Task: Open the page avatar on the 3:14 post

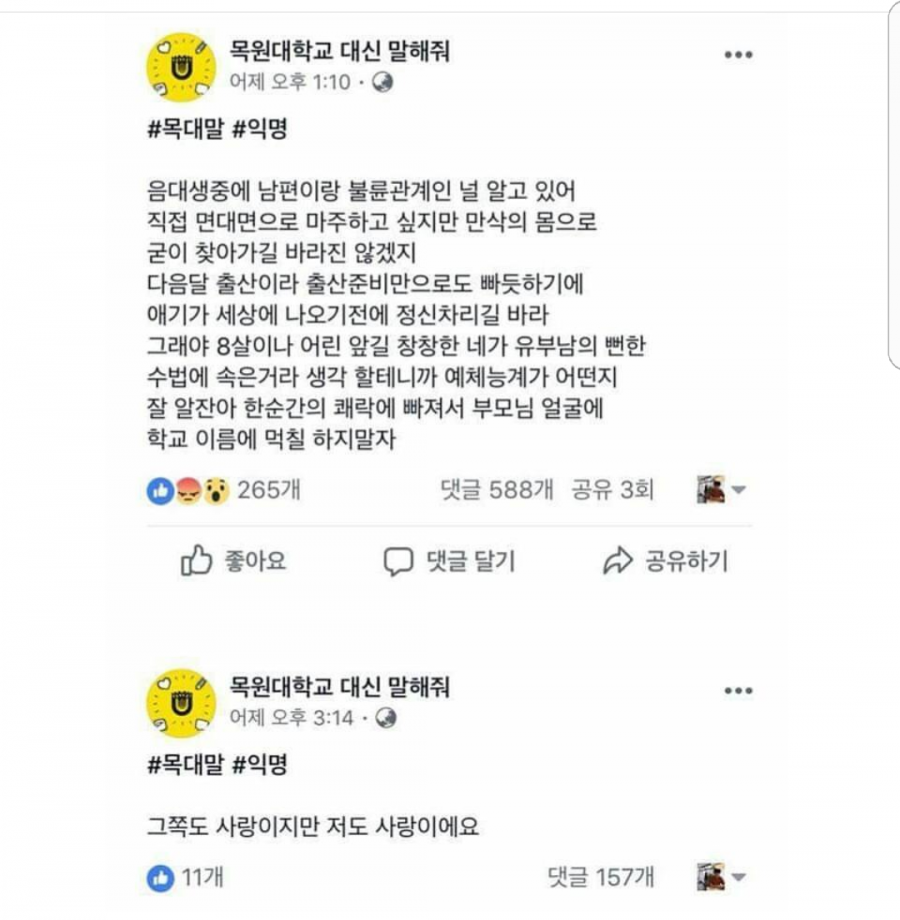Action: pos(181,701)
